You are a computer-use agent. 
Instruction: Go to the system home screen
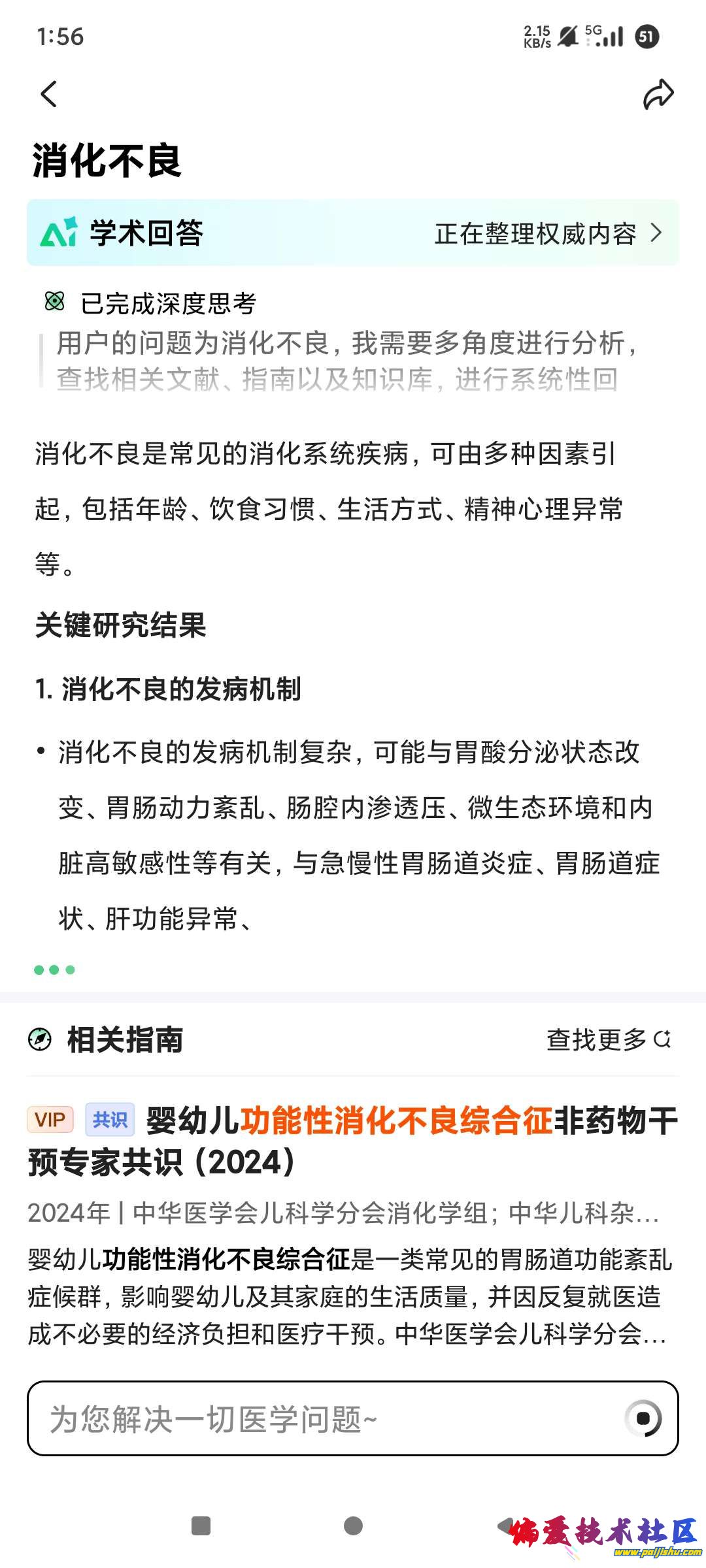coord(353,1526)
